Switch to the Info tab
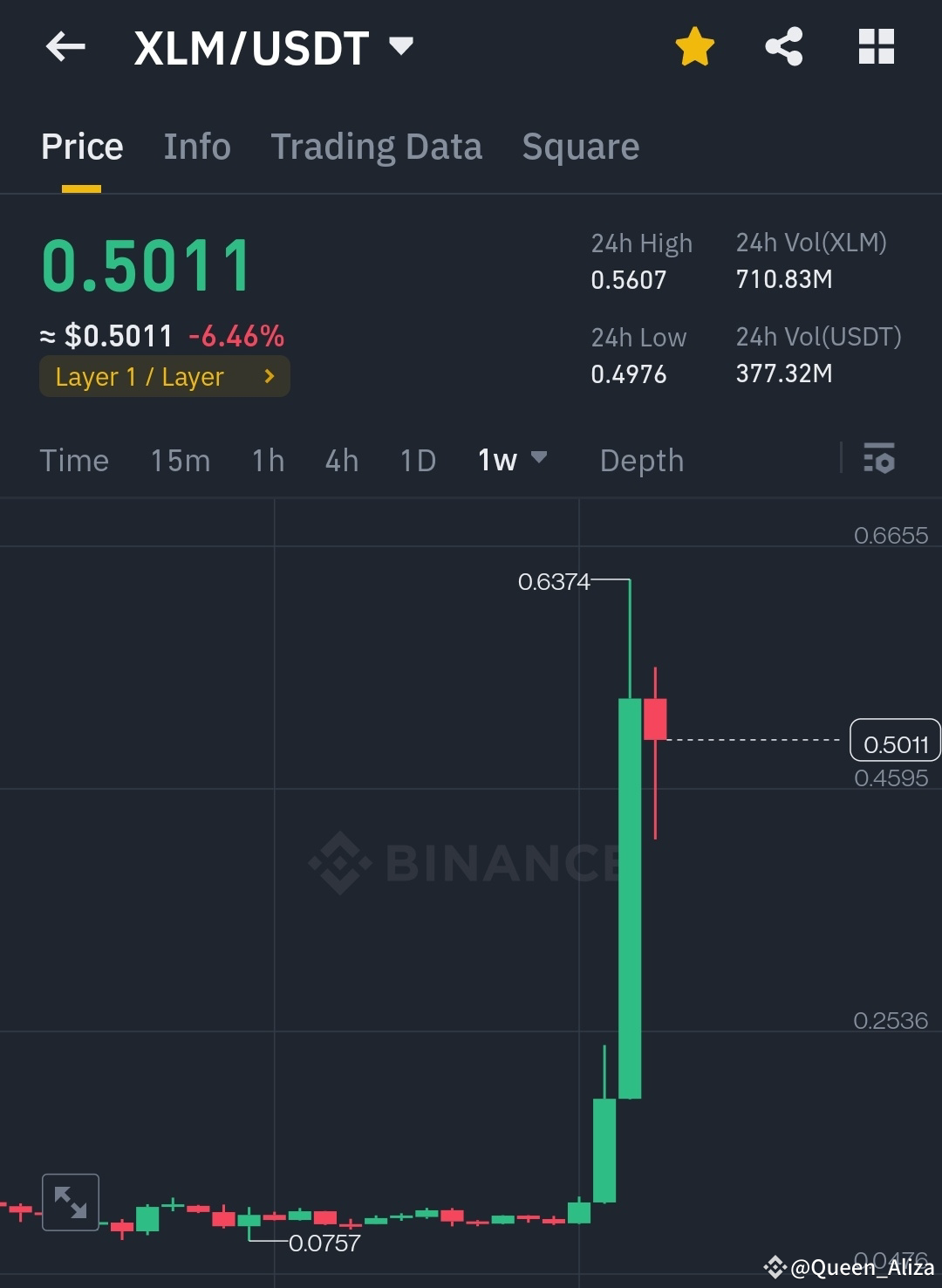The height and width of the screenshot is (1288, 942). [x=196, y=146]
